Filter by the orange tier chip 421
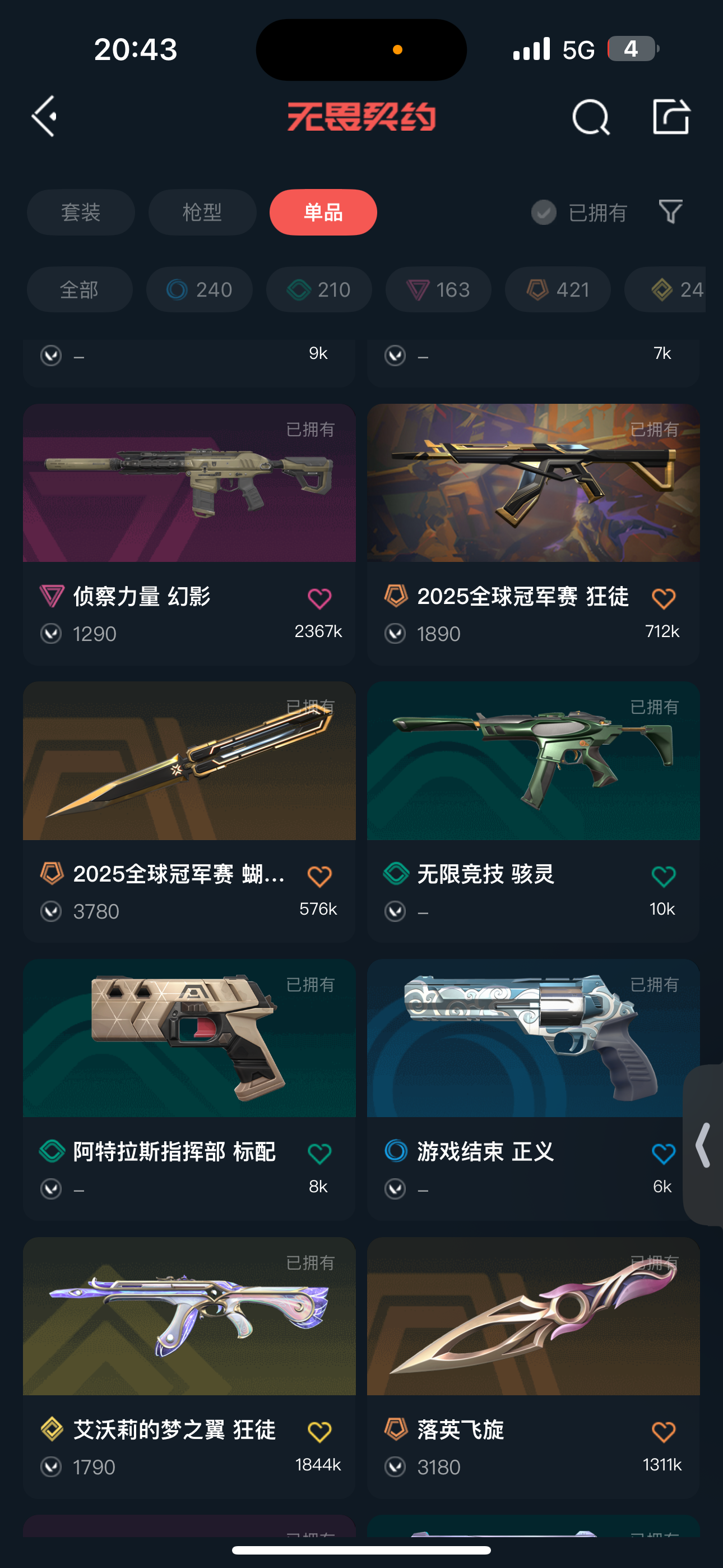Image resolution: width=723 pixels, height=1568 pixels. tap(558, 290)
